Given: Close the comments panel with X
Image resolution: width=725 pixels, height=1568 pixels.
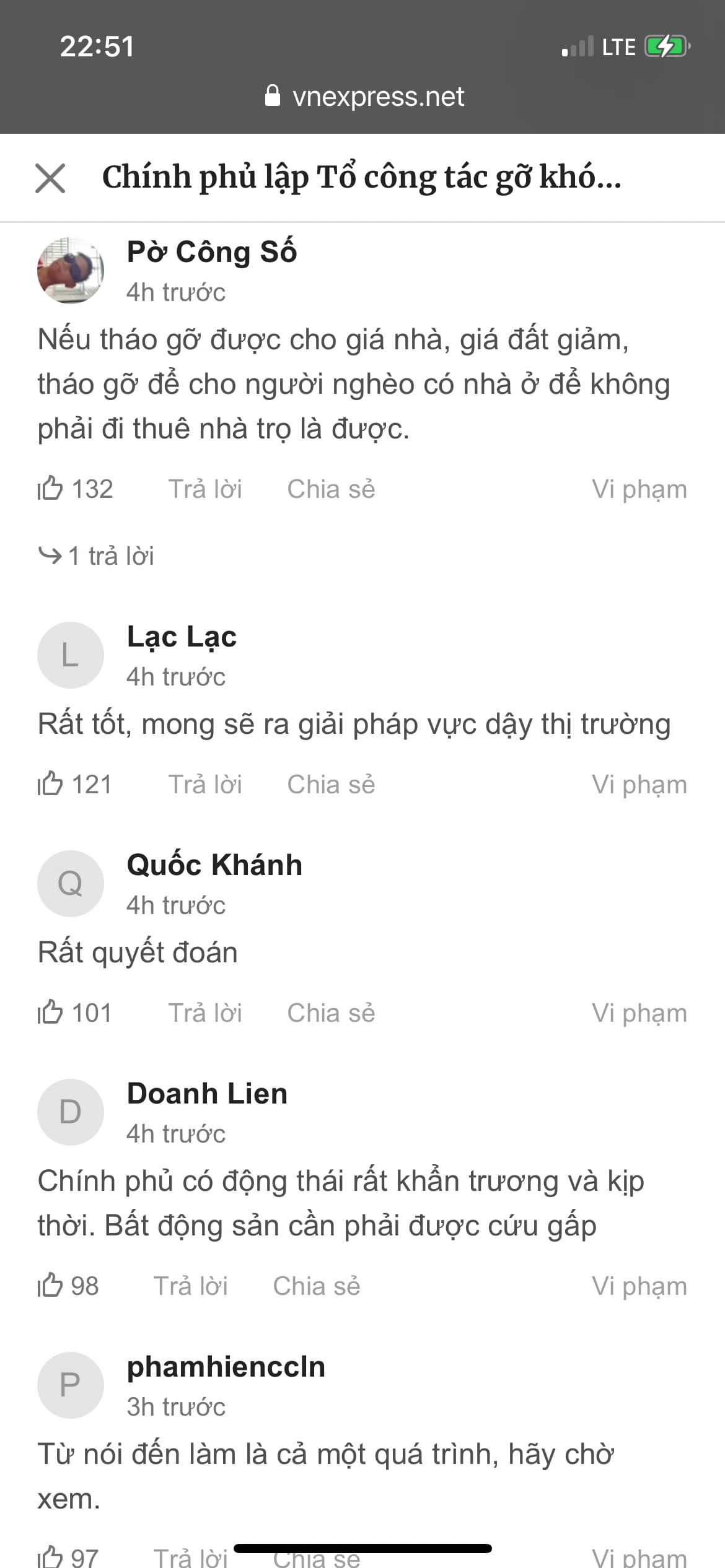Looking at the screenshot, I should pos(50,178).
